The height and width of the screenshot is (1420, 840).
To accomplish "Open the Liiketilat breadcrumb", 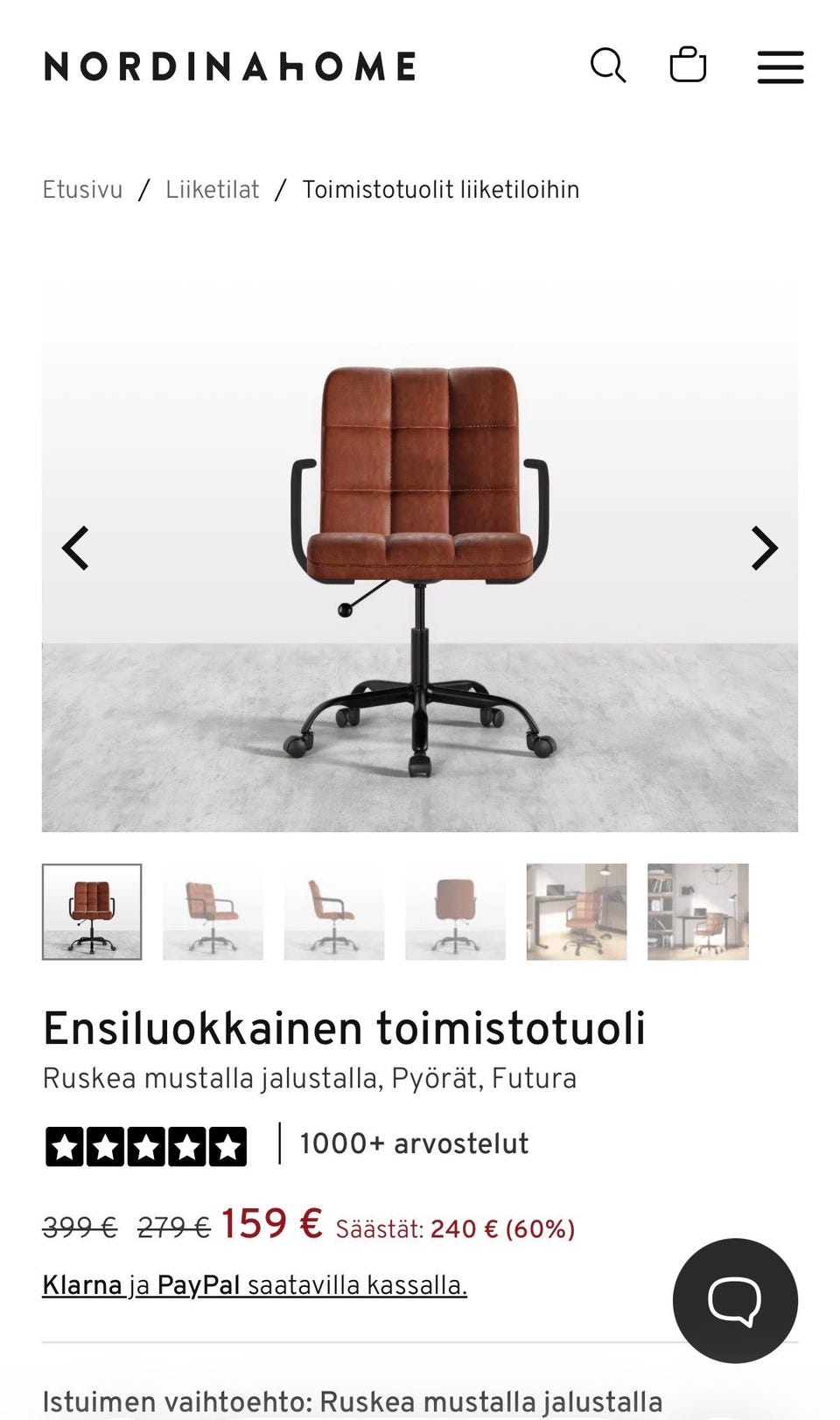I will (213, 190).
